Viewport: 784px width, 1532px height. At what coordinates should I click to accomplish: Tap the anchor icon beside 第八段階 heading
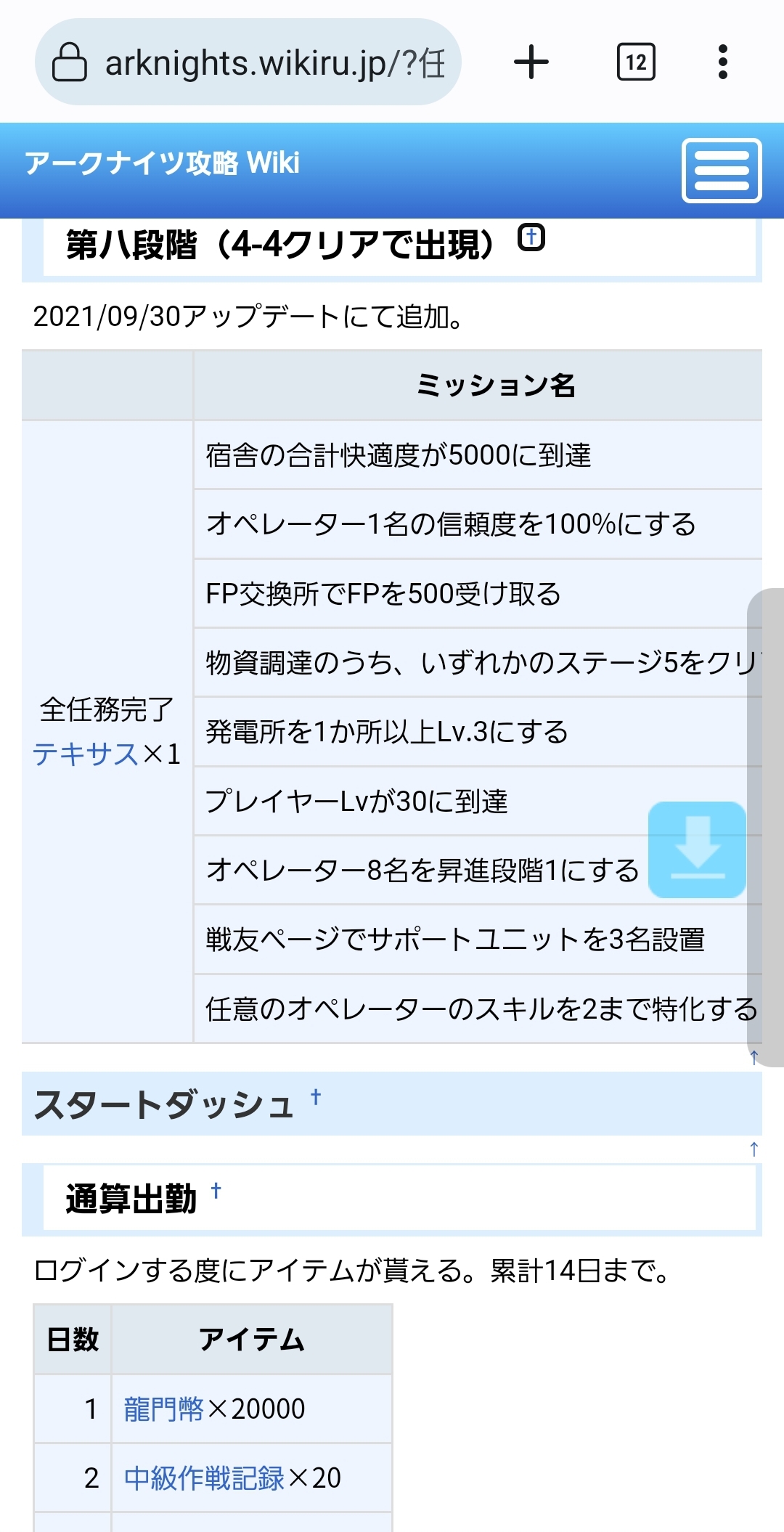tap(531, 237)
